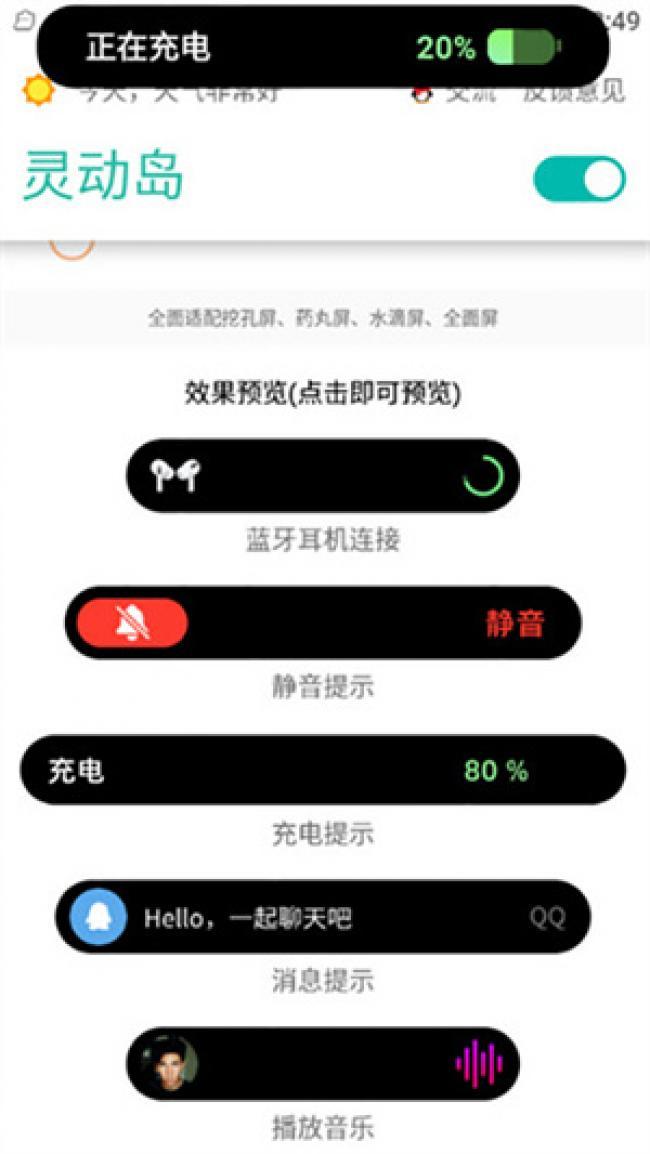Preview the 静音 mute effect
Image resolution: width=650 pixels, height=1154 pixels.
click(x=322, y=623)
